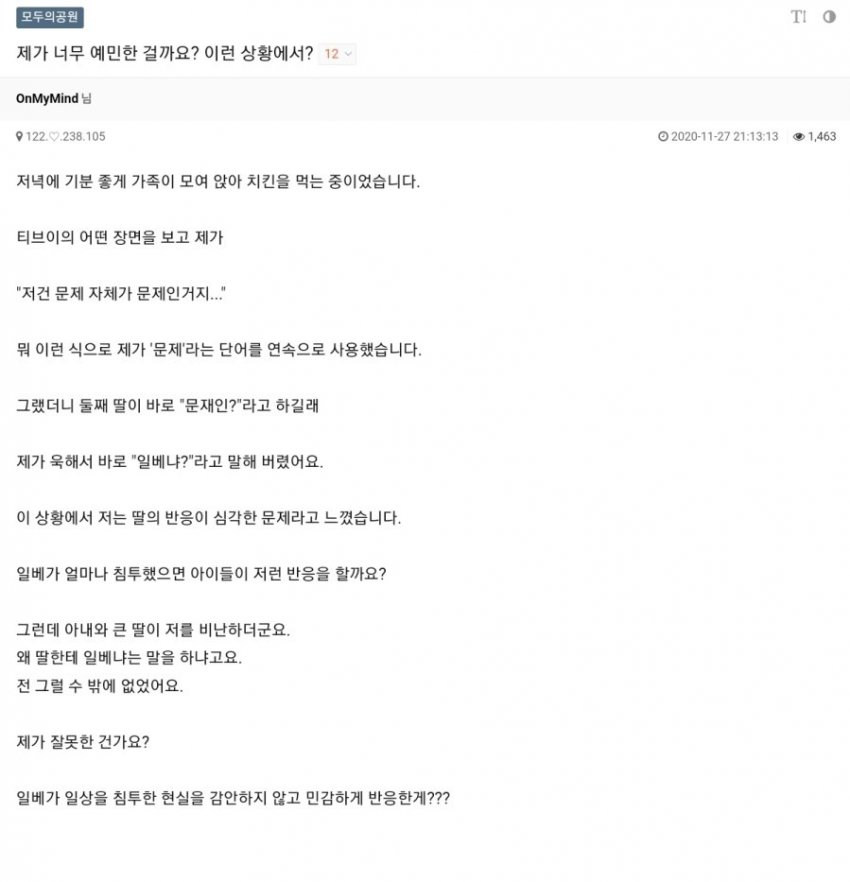Open OnMyMind's author profile

(x=47, y=98)
